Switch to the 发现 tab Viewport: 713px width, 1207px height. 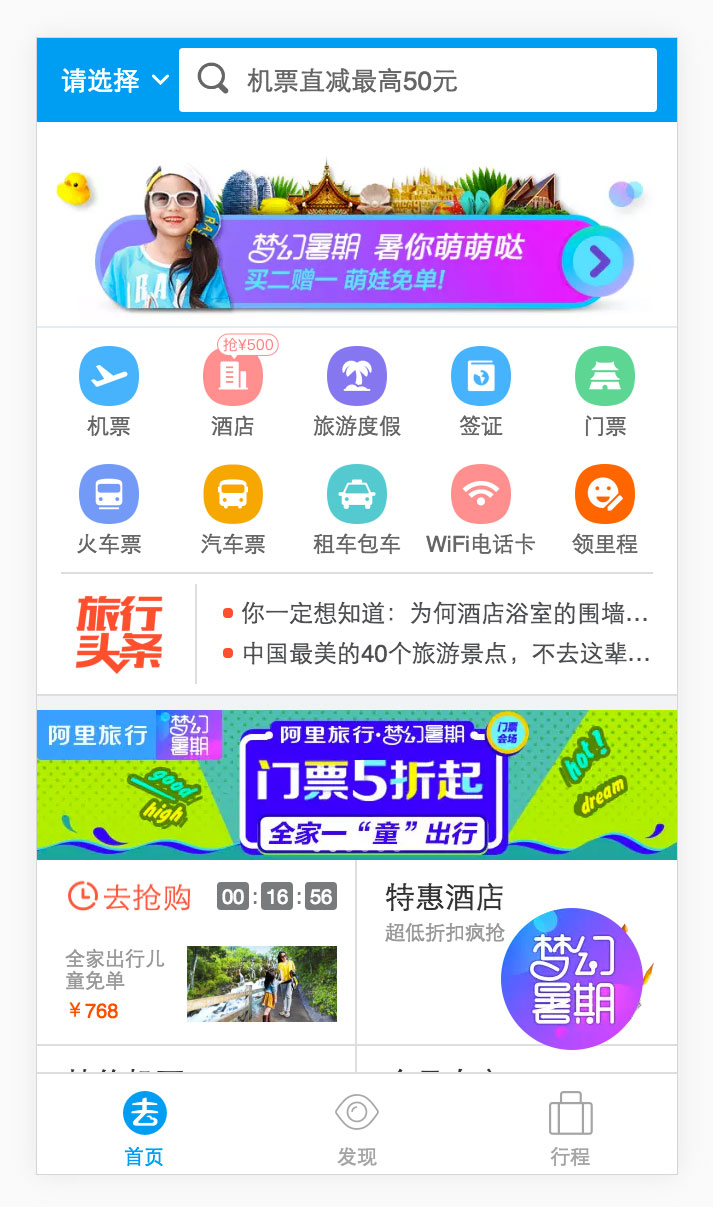[357, 1130]
